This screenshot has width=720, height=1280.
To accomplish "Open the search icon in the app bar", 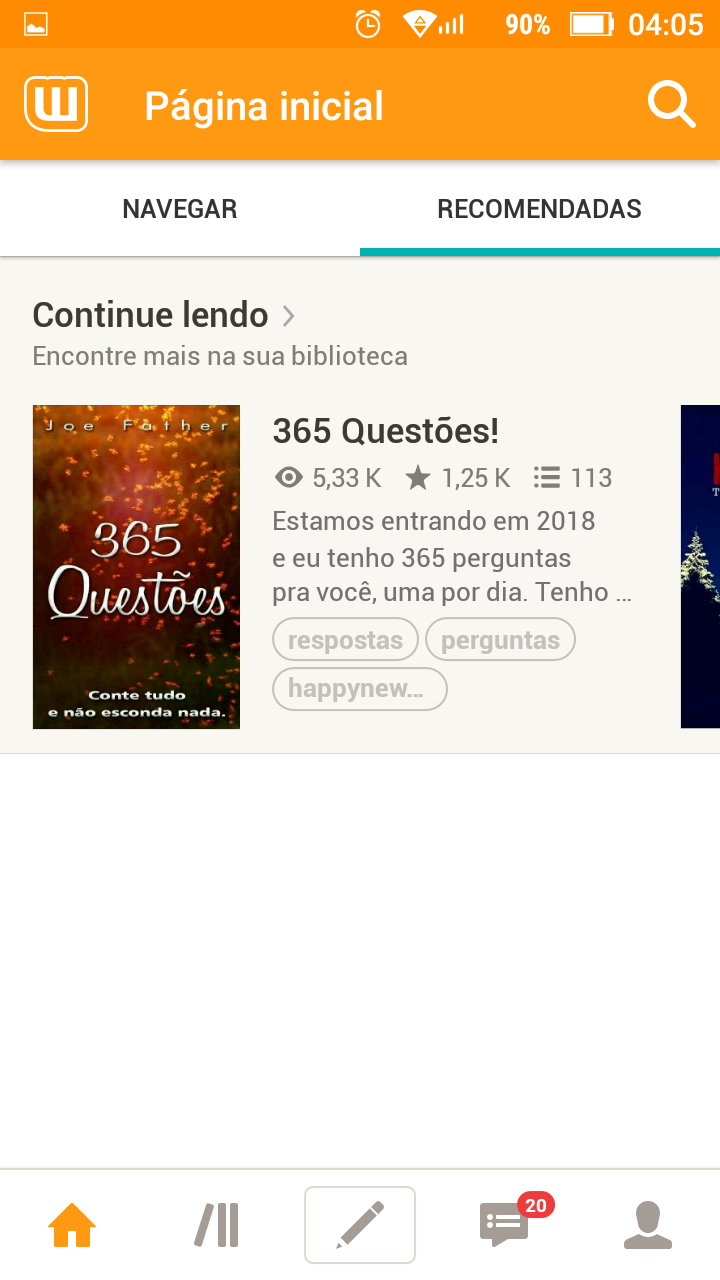I will (671, 105).
